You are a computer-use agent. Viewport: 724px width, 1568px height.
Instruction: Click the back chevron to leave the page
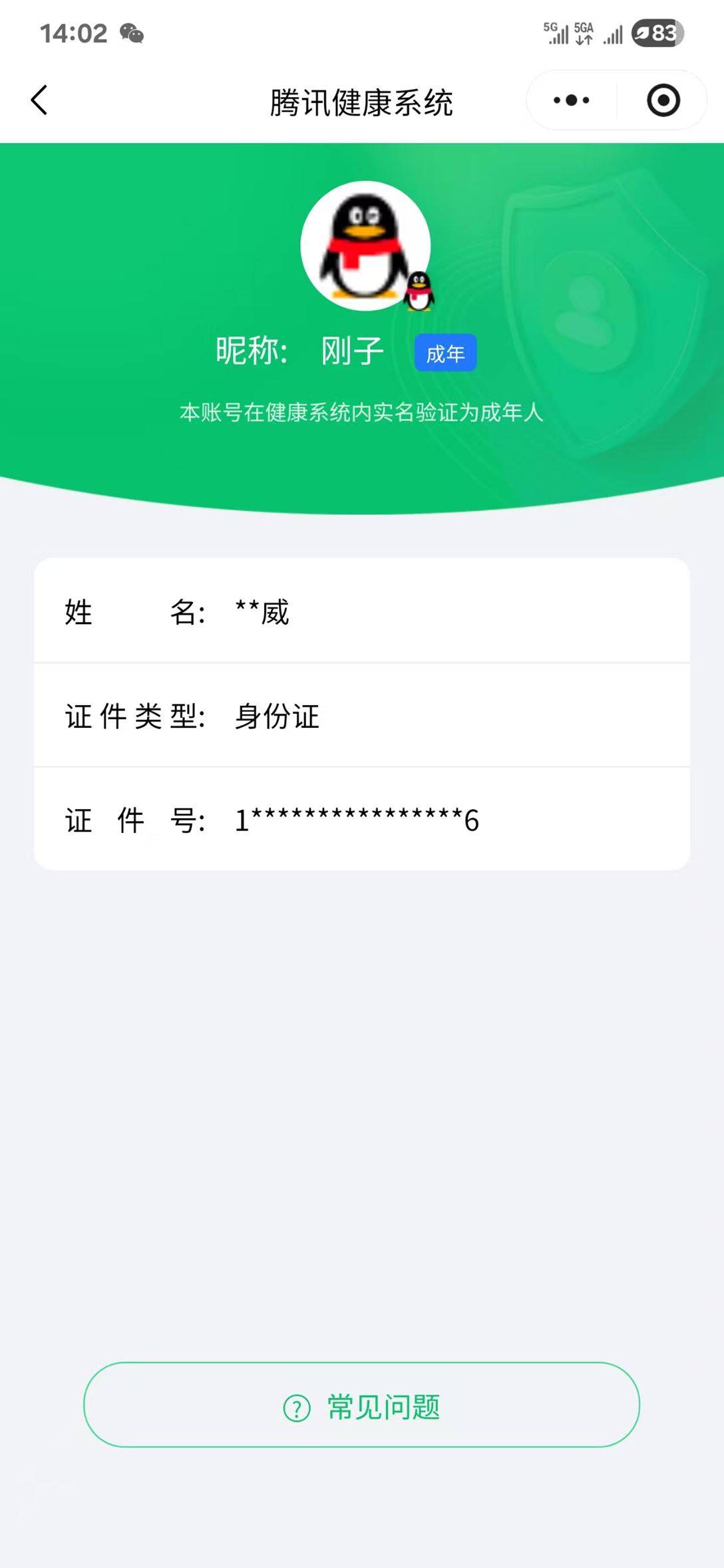tap(38, 100)
